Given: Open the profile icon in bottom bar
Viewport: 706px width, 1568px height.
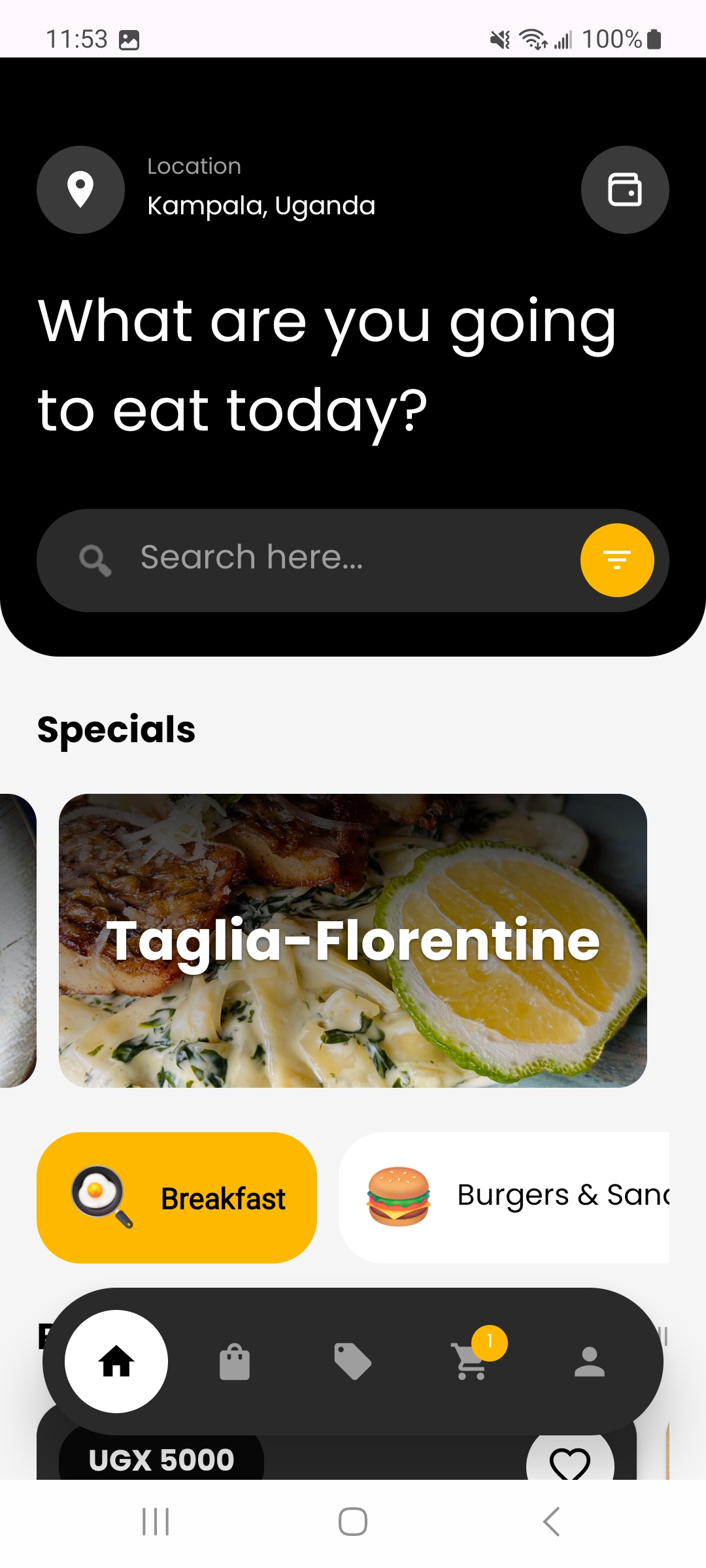Looking at the screenshot, I should [589, 1362].
